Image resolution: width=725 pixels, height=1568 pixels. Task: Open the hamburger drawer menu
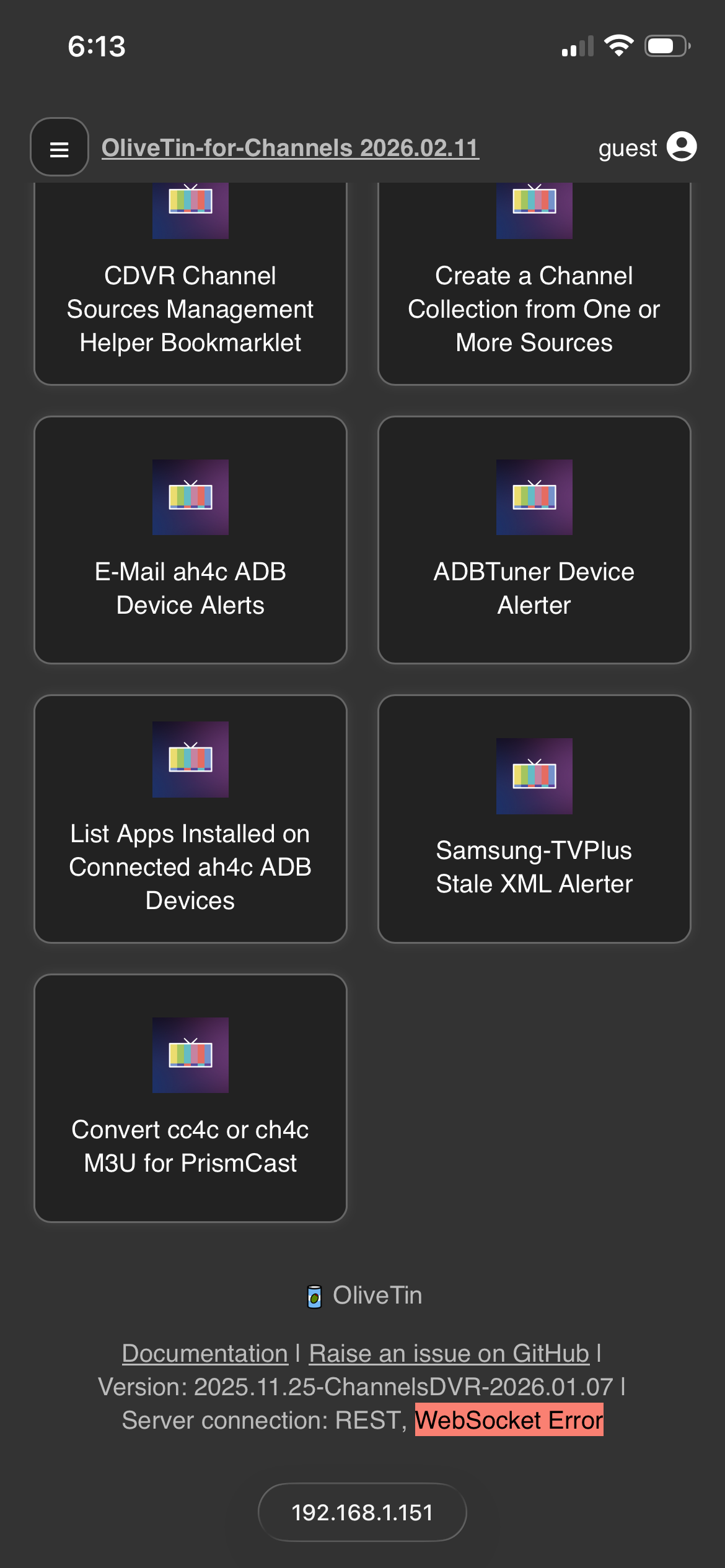tap(59, 149)
